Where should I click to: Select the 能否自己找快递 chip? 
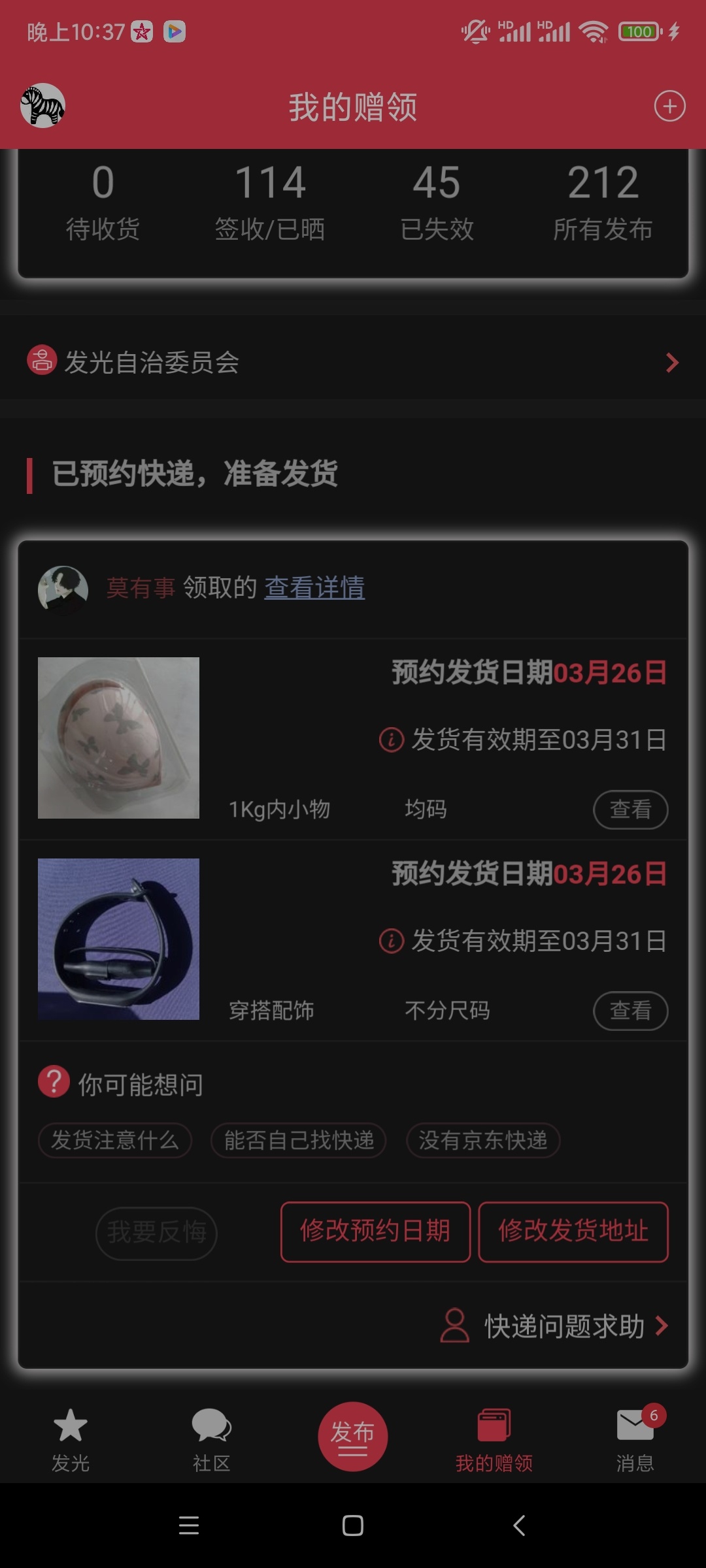(x=299, y=1140)
